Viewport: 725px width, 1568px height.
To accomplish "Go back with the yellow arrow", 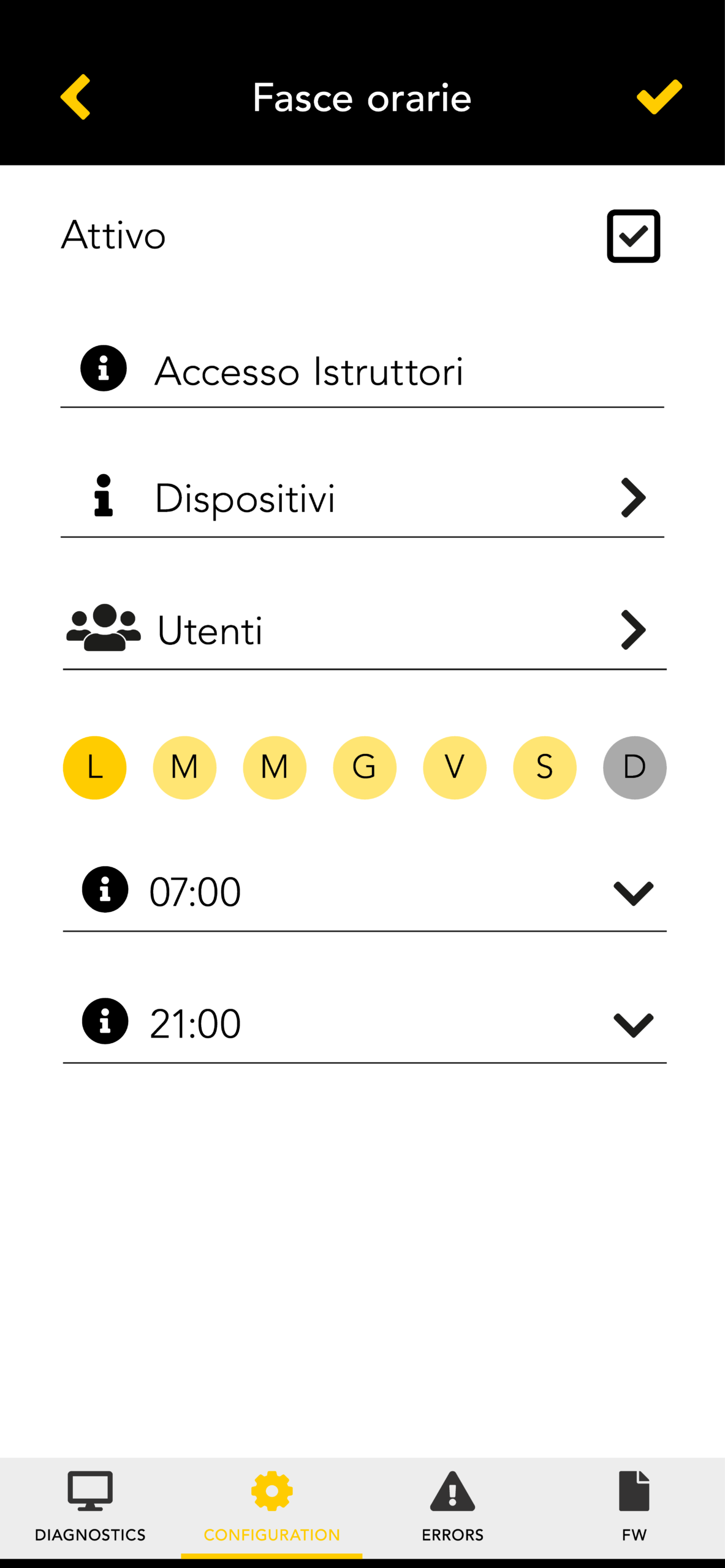I will 75,97.
